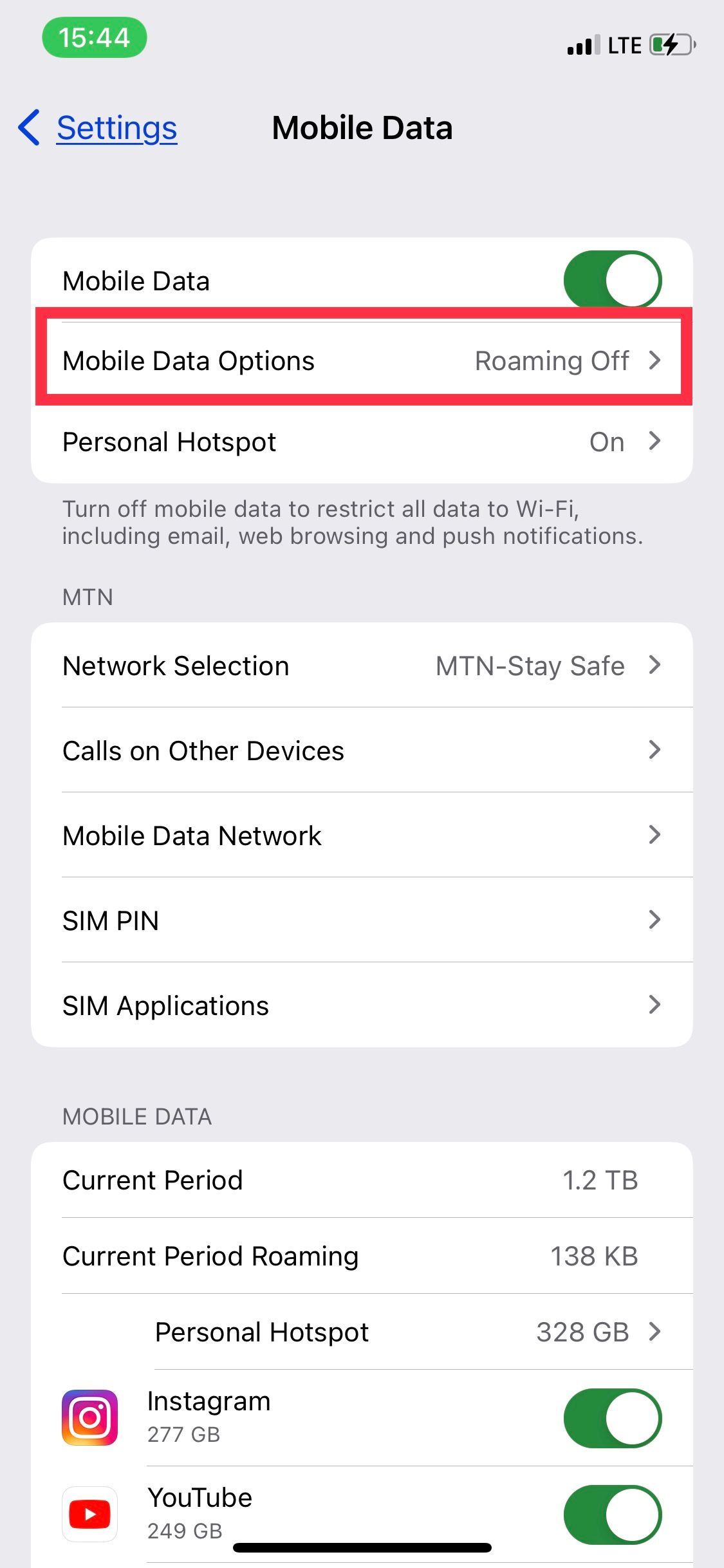
Task: Open Mobile Data Options
Action: point(362,360)
